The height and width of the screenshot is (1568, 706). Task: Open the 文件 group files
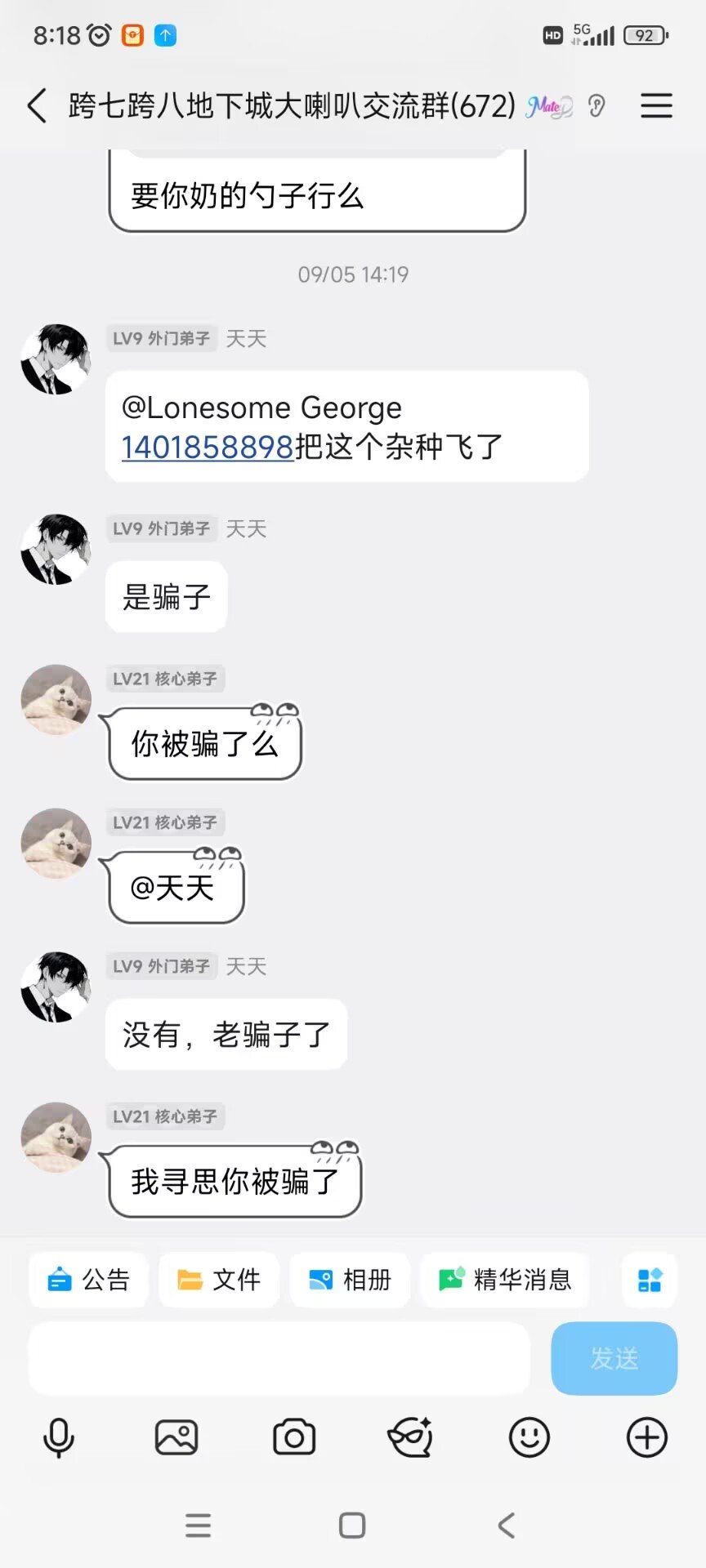coord(218,1280)
